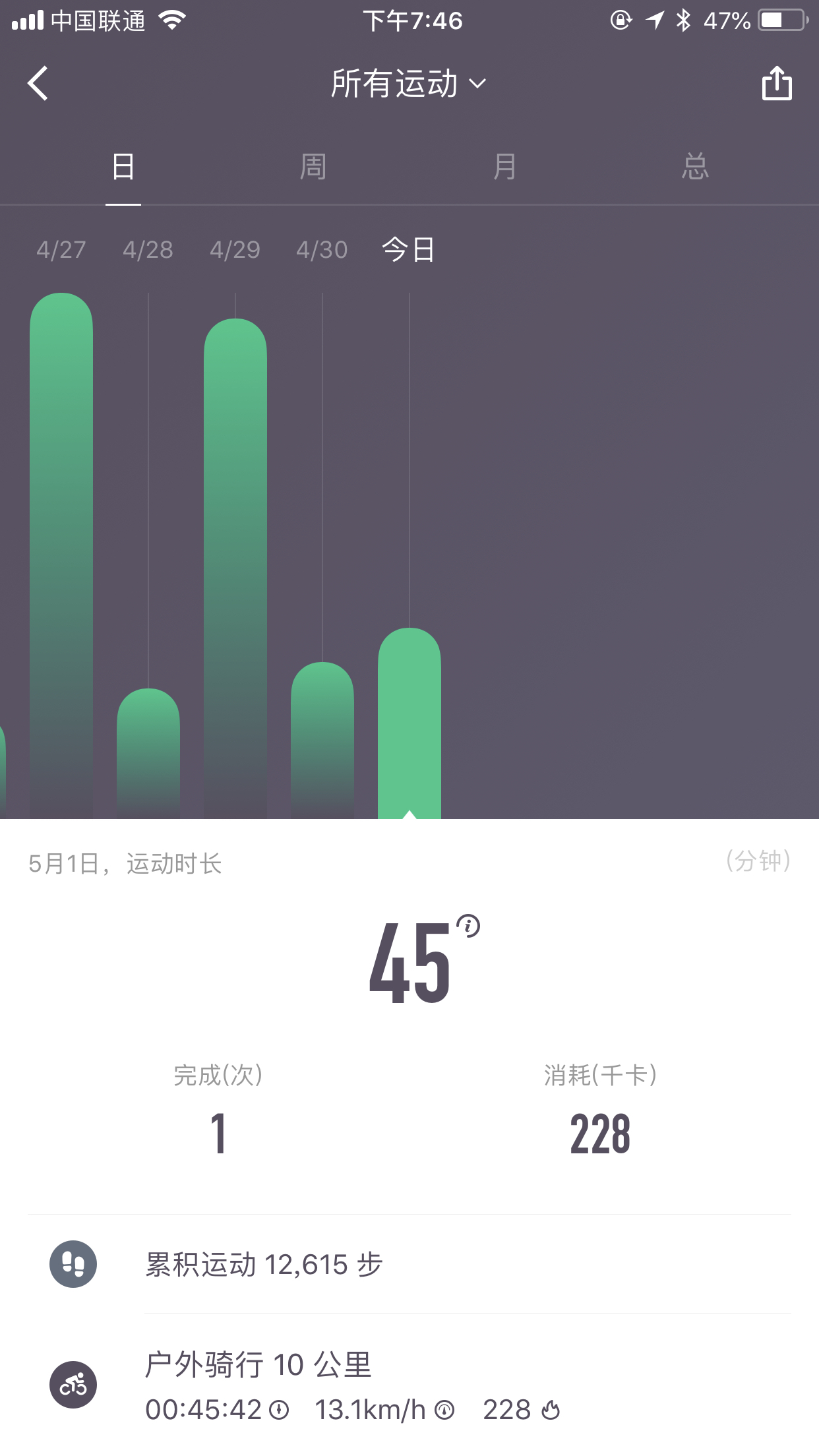The image size is (819, 1456).
Task: Switch to the 总 tab
Action: pos(695,166)
